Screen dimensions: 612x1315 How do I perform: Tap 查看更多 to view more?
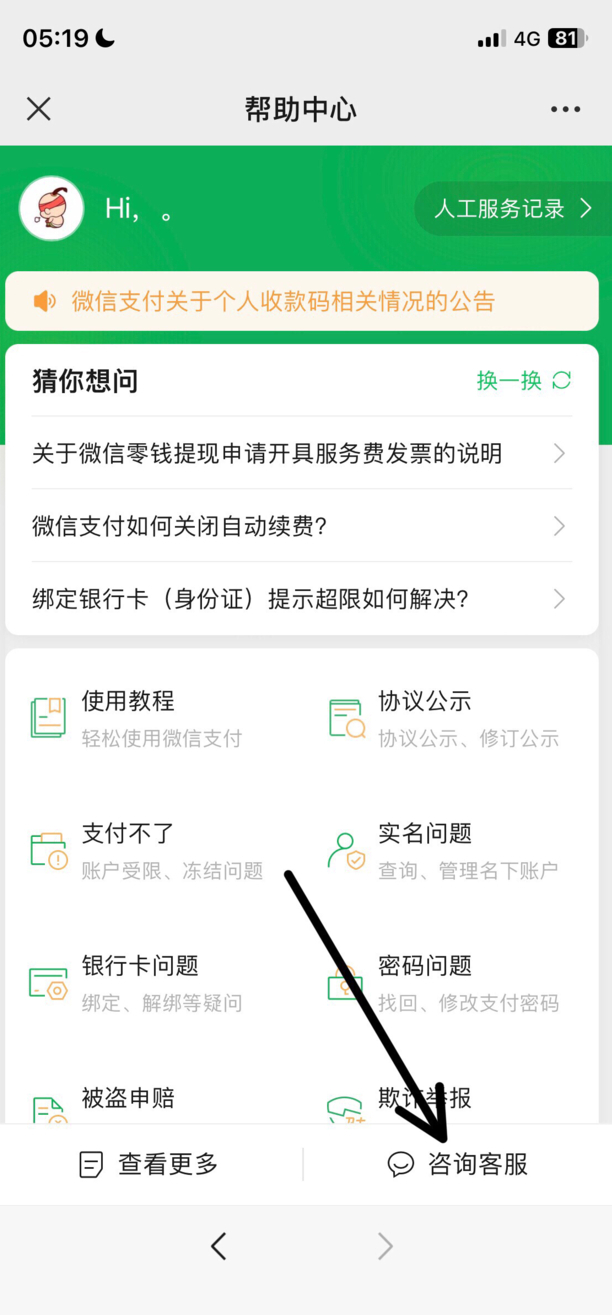coord(150,1164)
